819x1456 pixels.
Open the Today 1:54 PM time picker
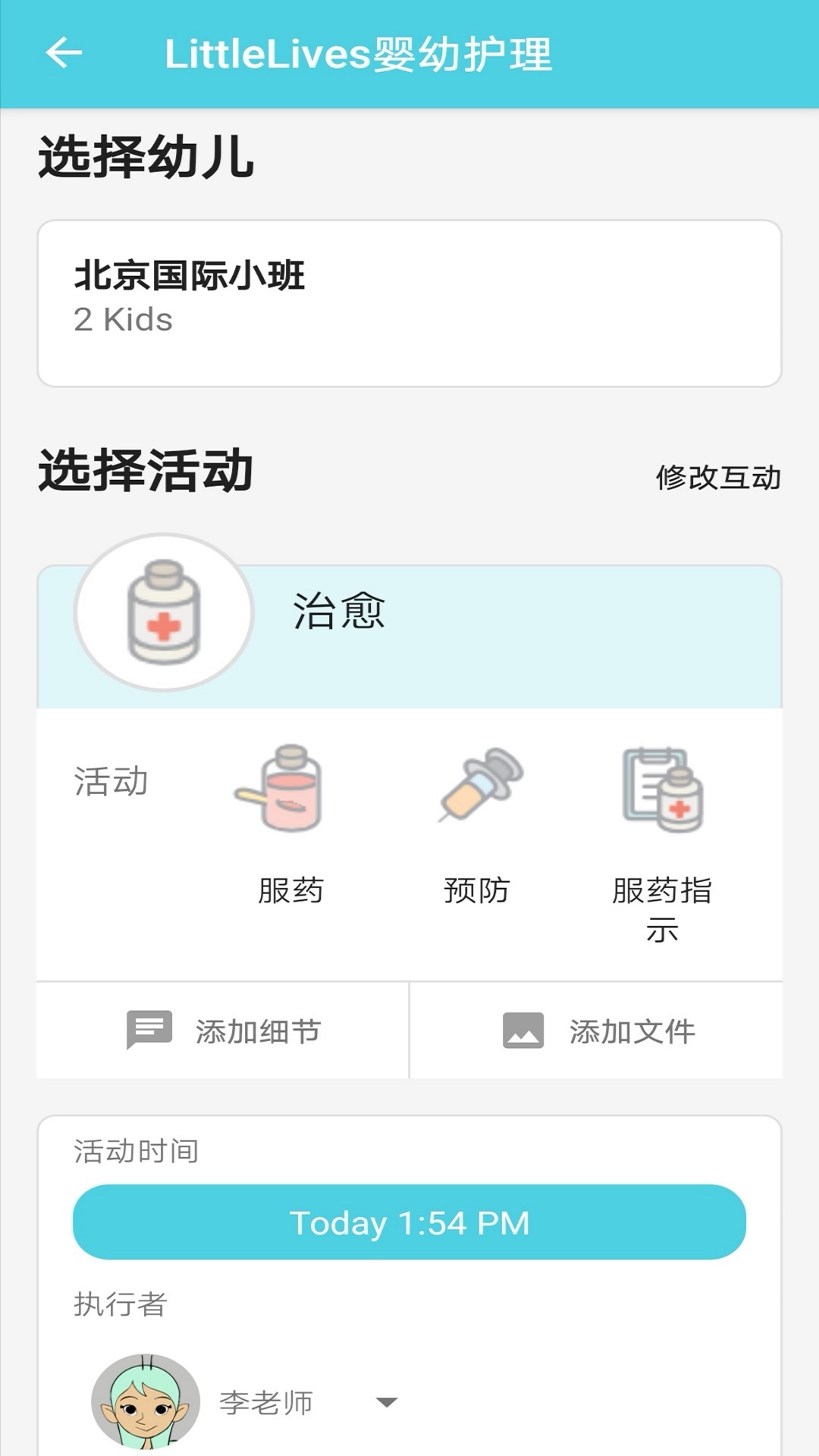[409, 1221]
